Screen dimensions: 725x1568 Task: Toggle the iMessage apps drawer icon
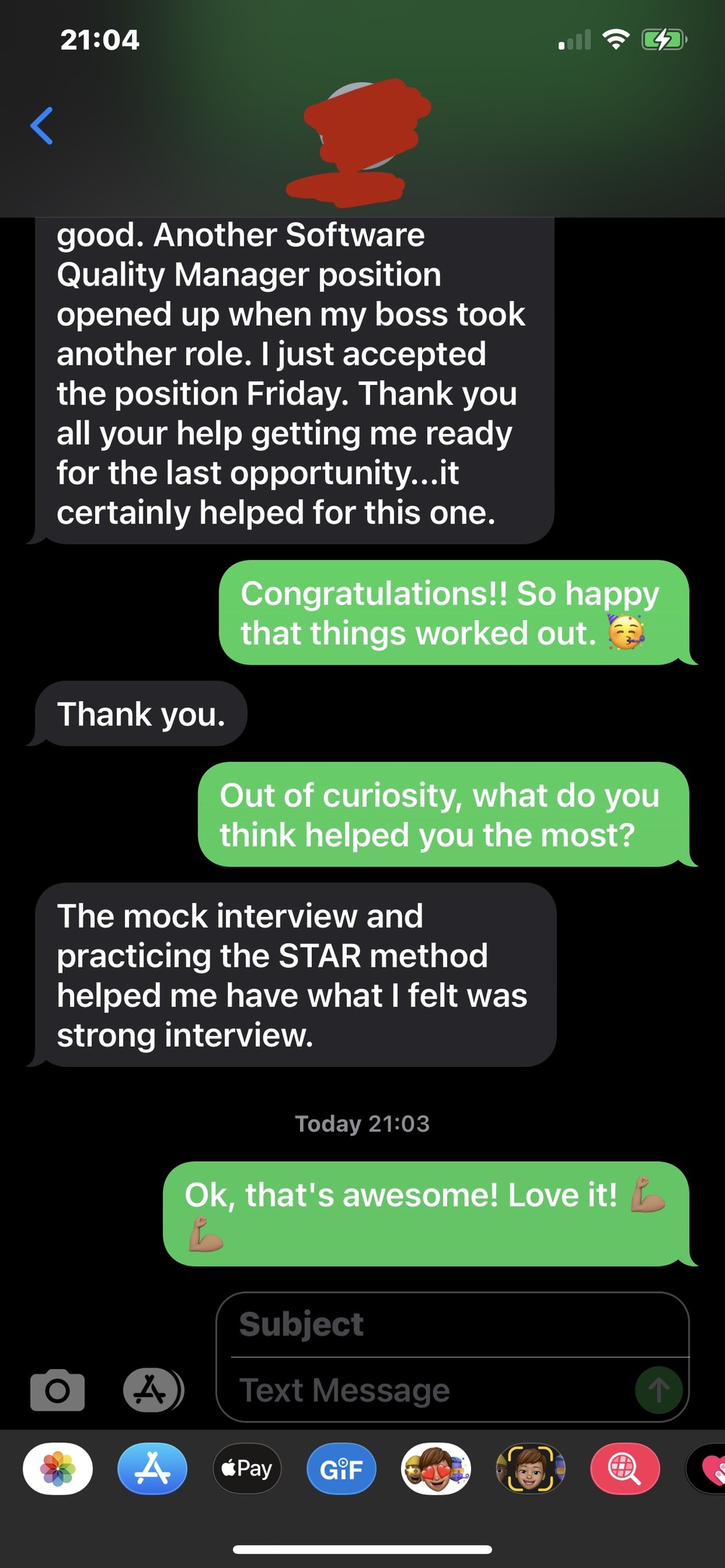tap(151, 1389)
